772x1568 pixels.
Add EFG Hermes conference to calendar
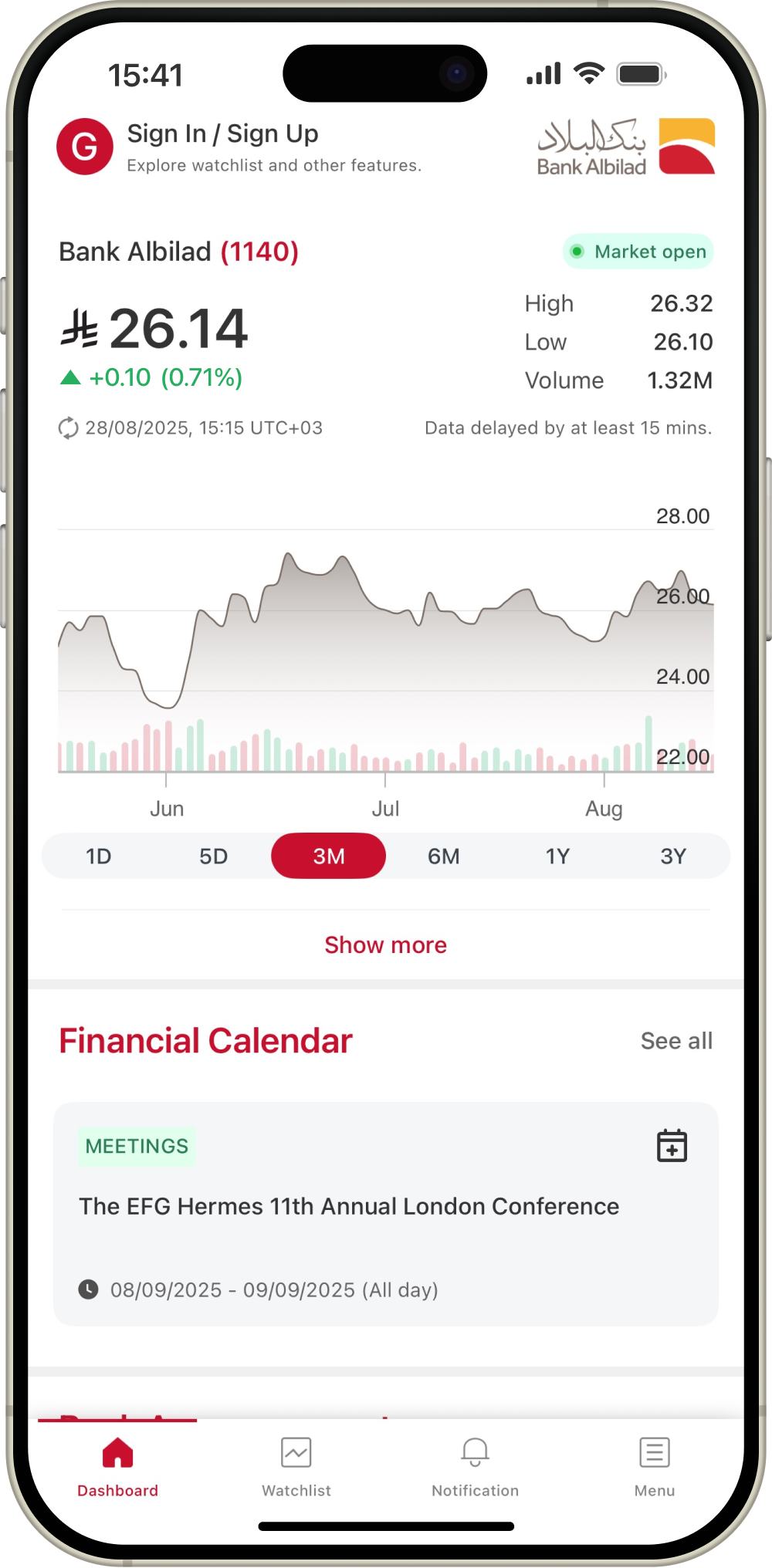click(672, 1146)
